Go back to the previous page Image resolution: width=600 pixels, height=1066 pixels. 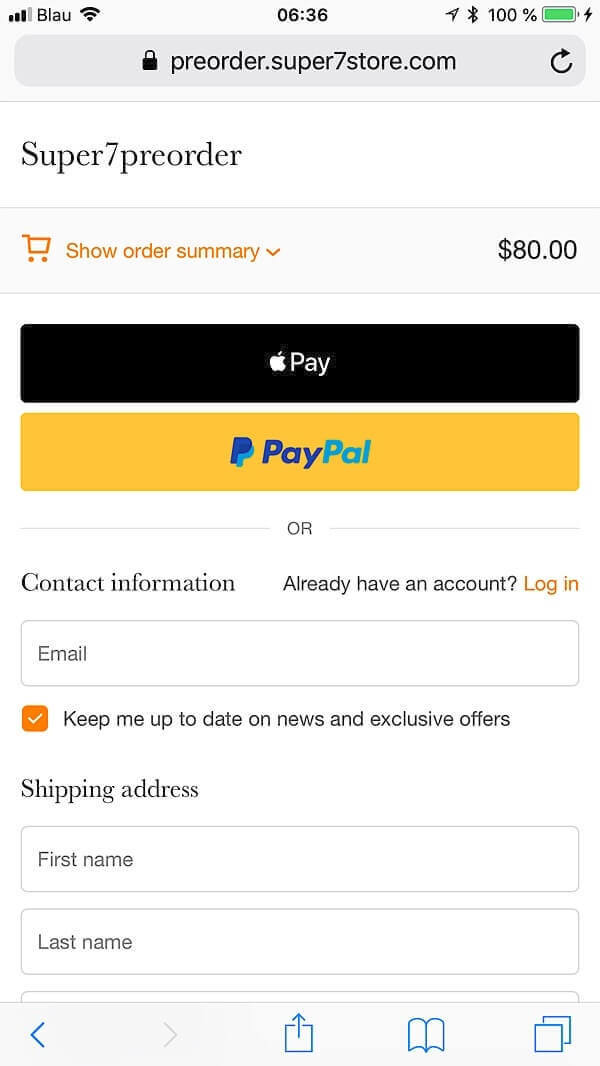click(38, 1034)
